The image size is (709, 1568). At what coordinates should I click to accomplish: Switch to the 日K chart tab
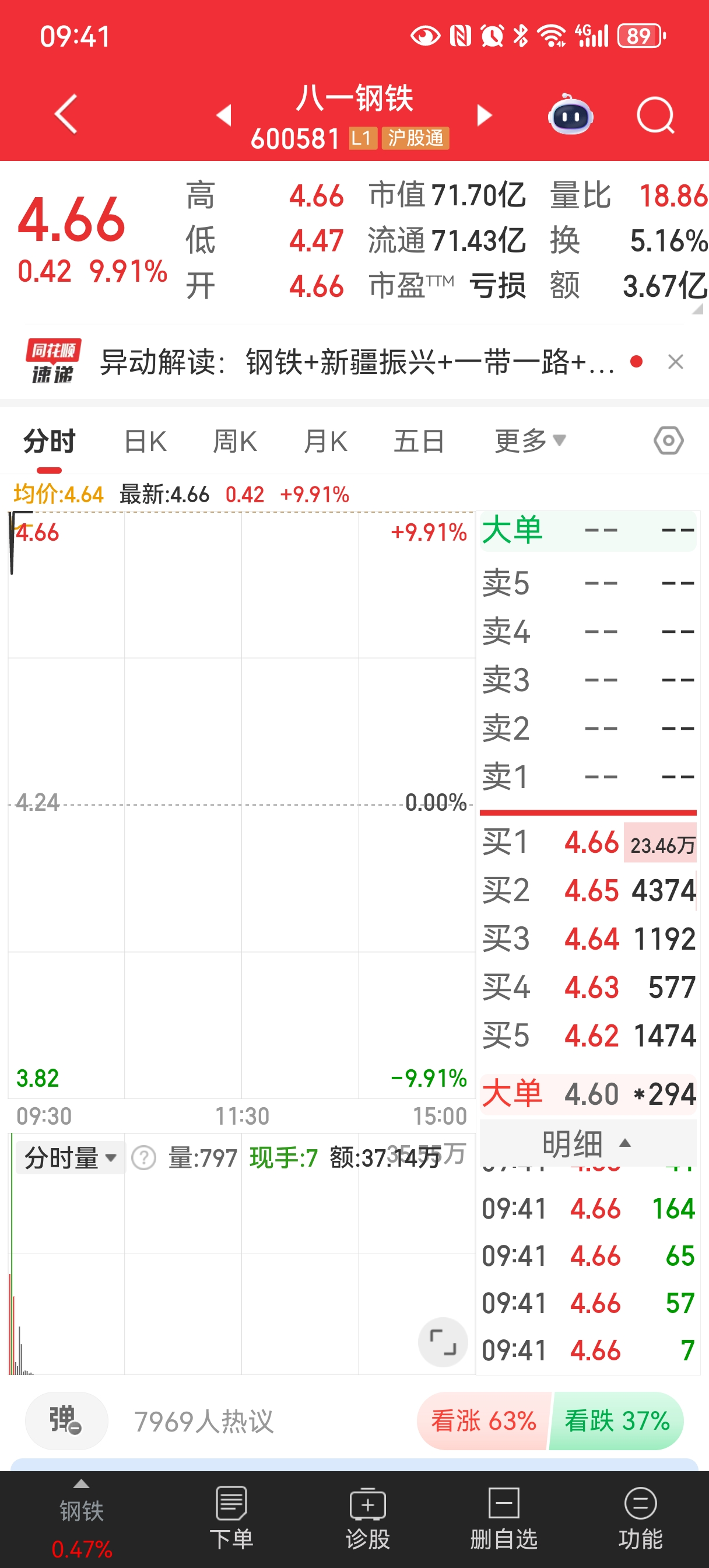point(145,442)
